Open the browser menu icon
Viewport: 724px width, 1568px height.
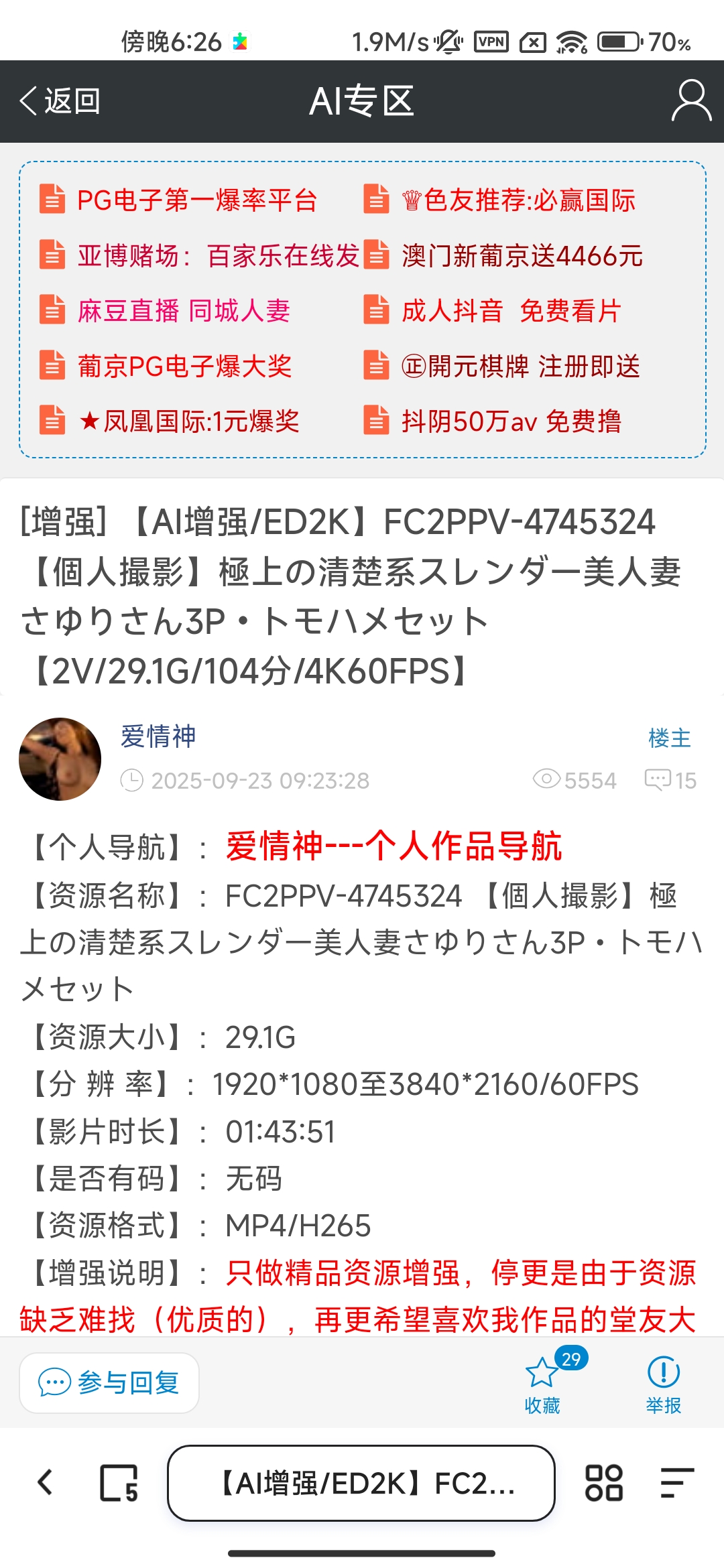point(676,1483)
